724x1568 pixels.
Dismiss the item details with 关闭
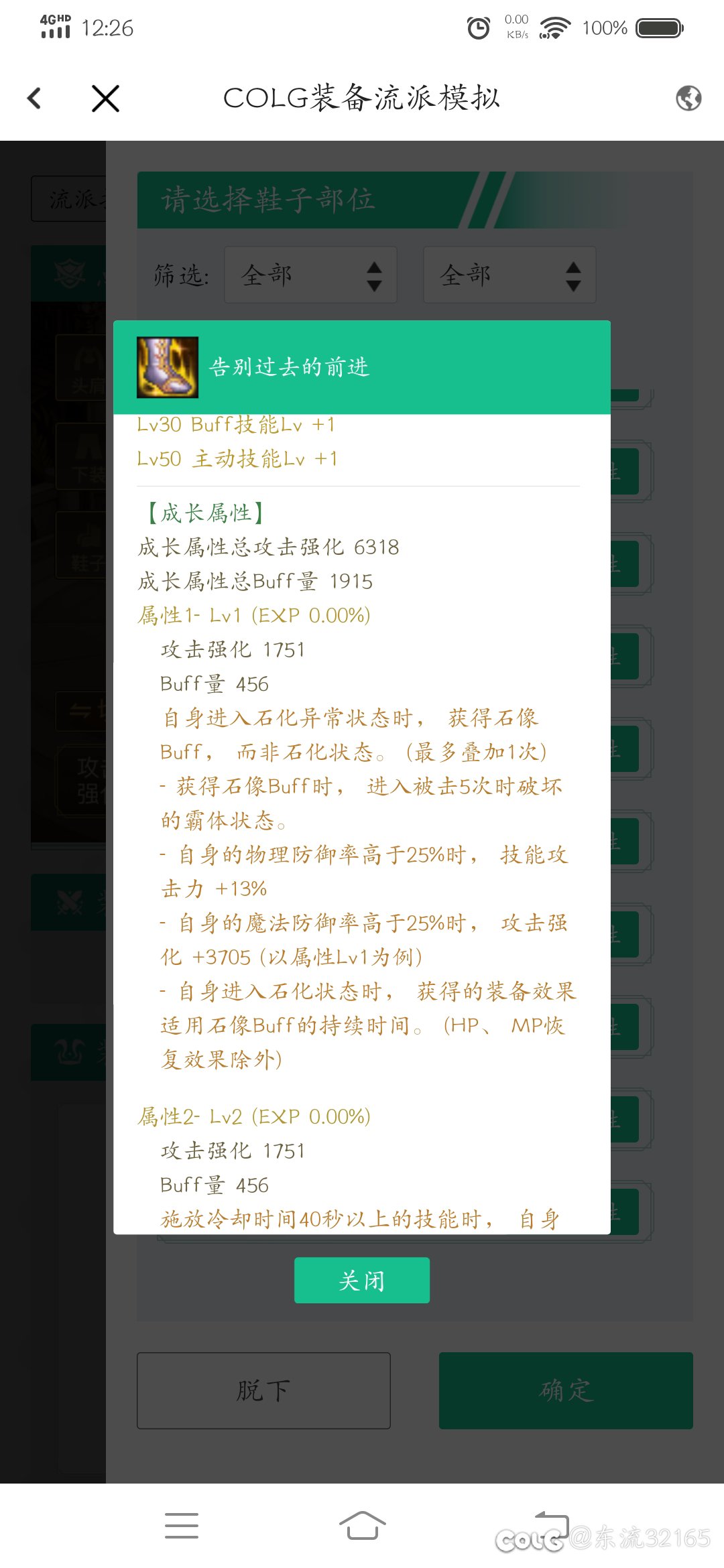(x=361, y=1280)
